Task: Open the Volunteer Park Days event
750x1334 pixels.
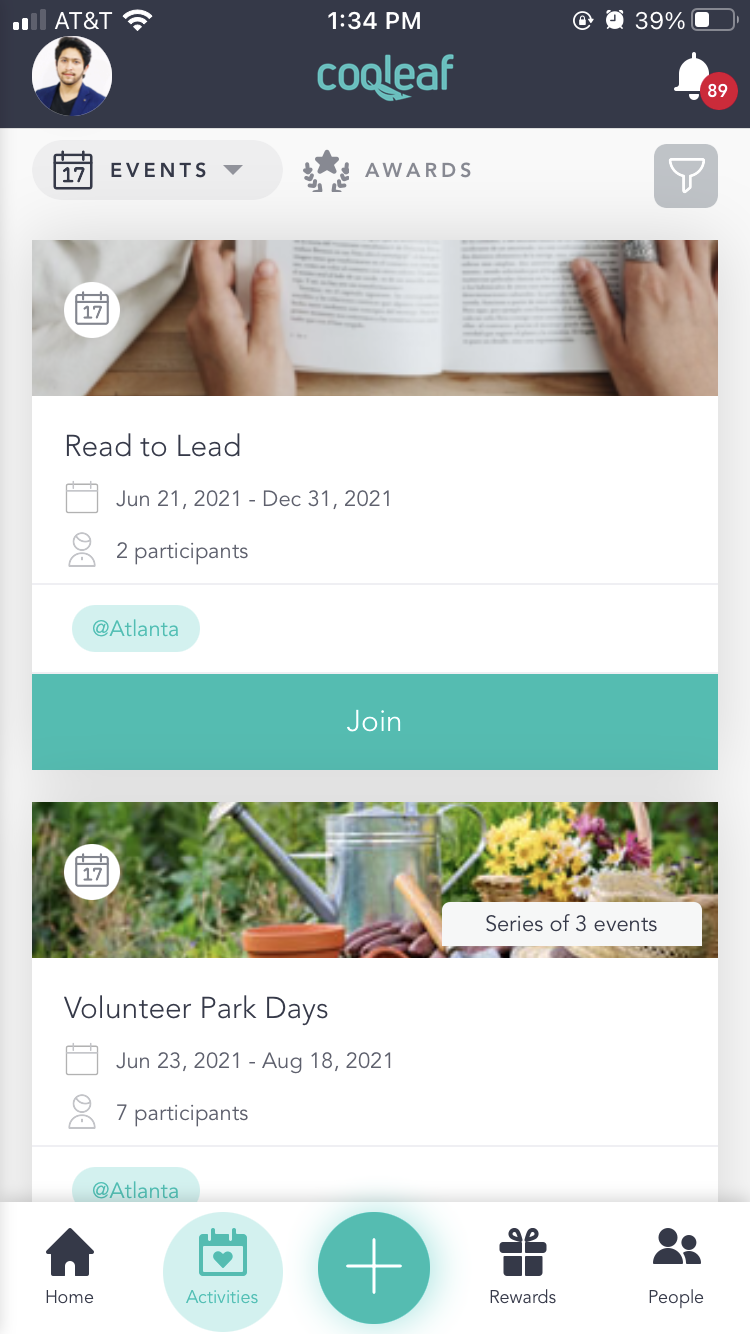Action: point(196,1008)
